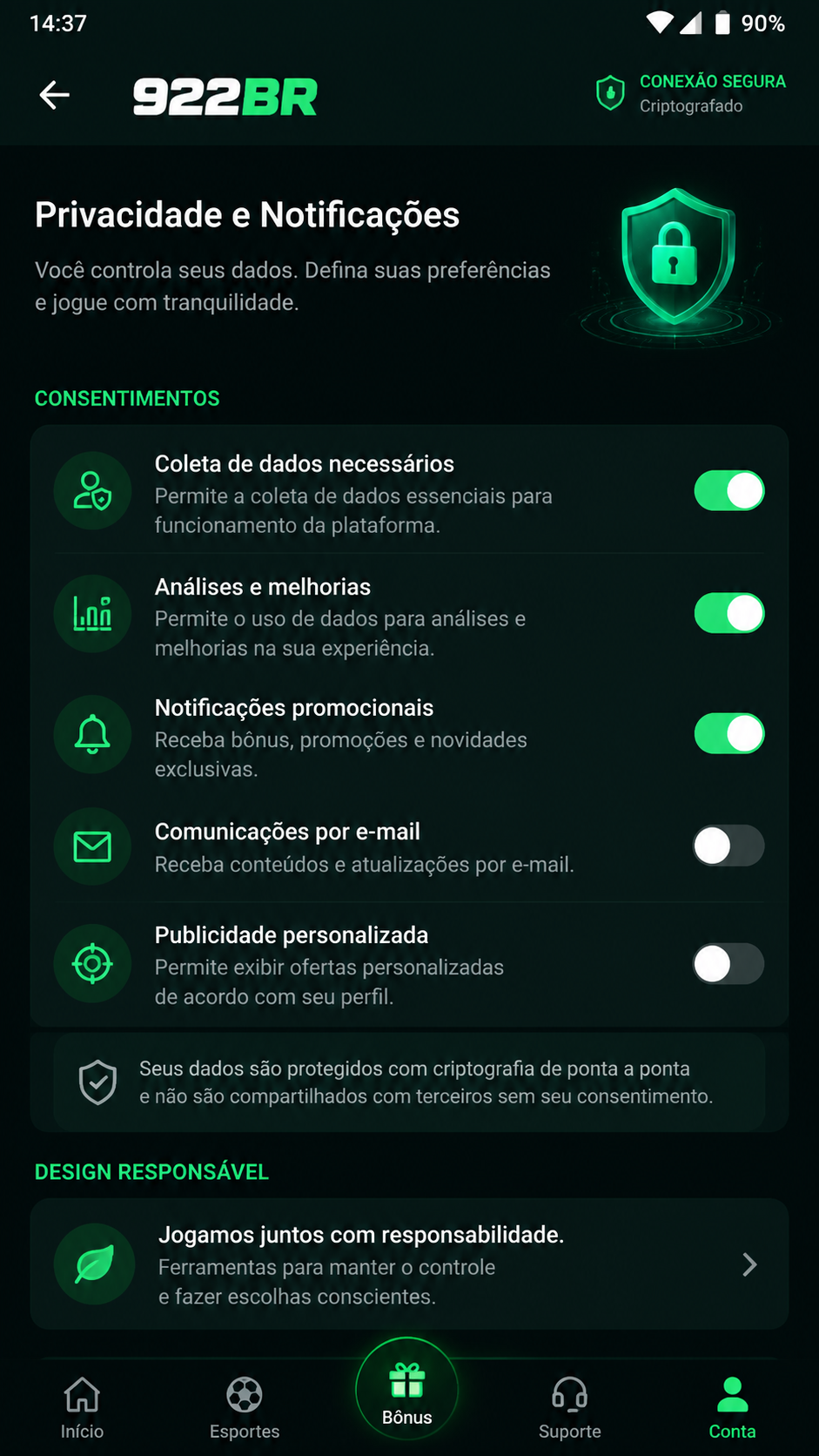Select the Conta tab
Screen dimensions: 819x1456
[x=732, y=1408]
